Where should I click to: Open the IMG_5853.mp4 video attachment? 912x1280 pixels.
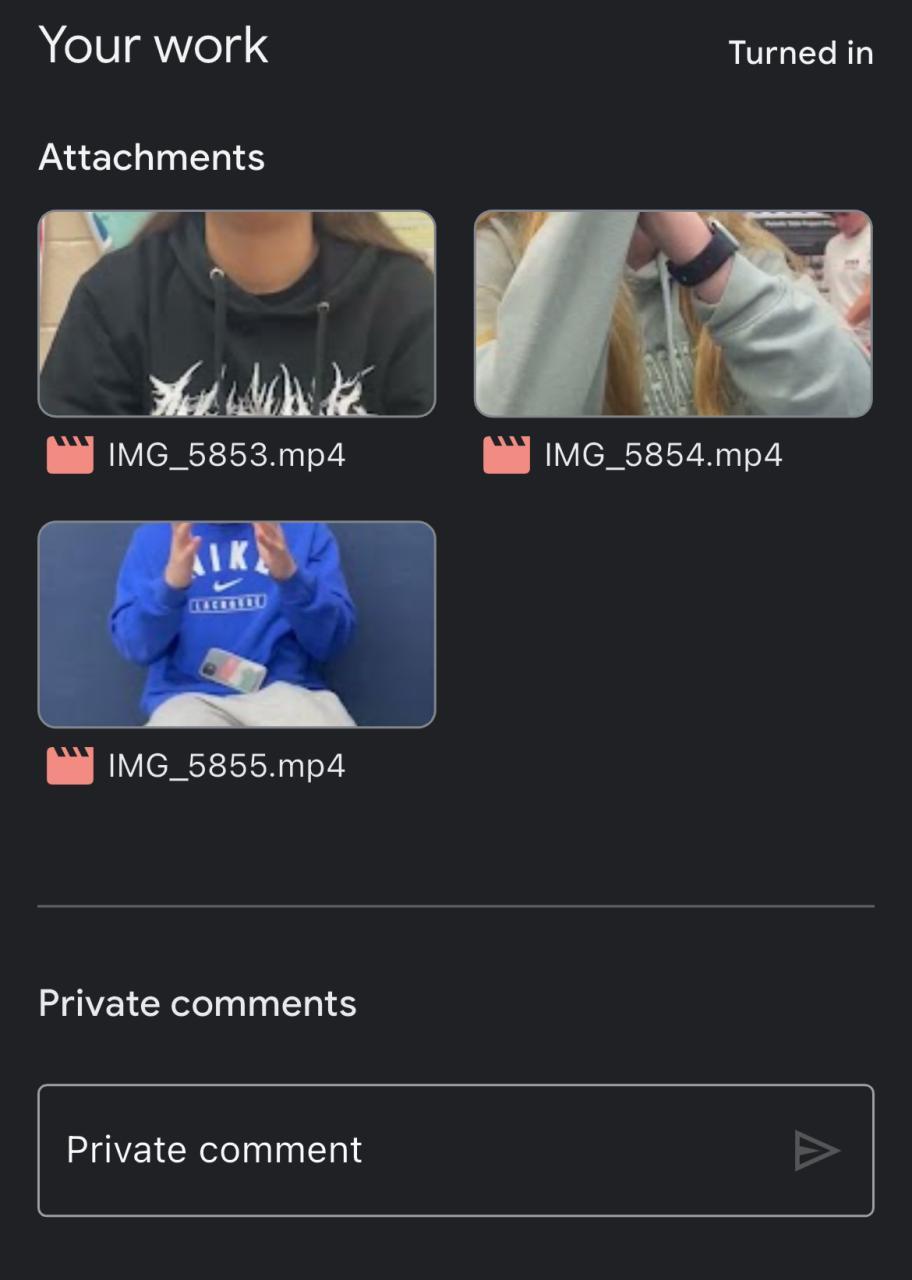[x=237, y=314]
